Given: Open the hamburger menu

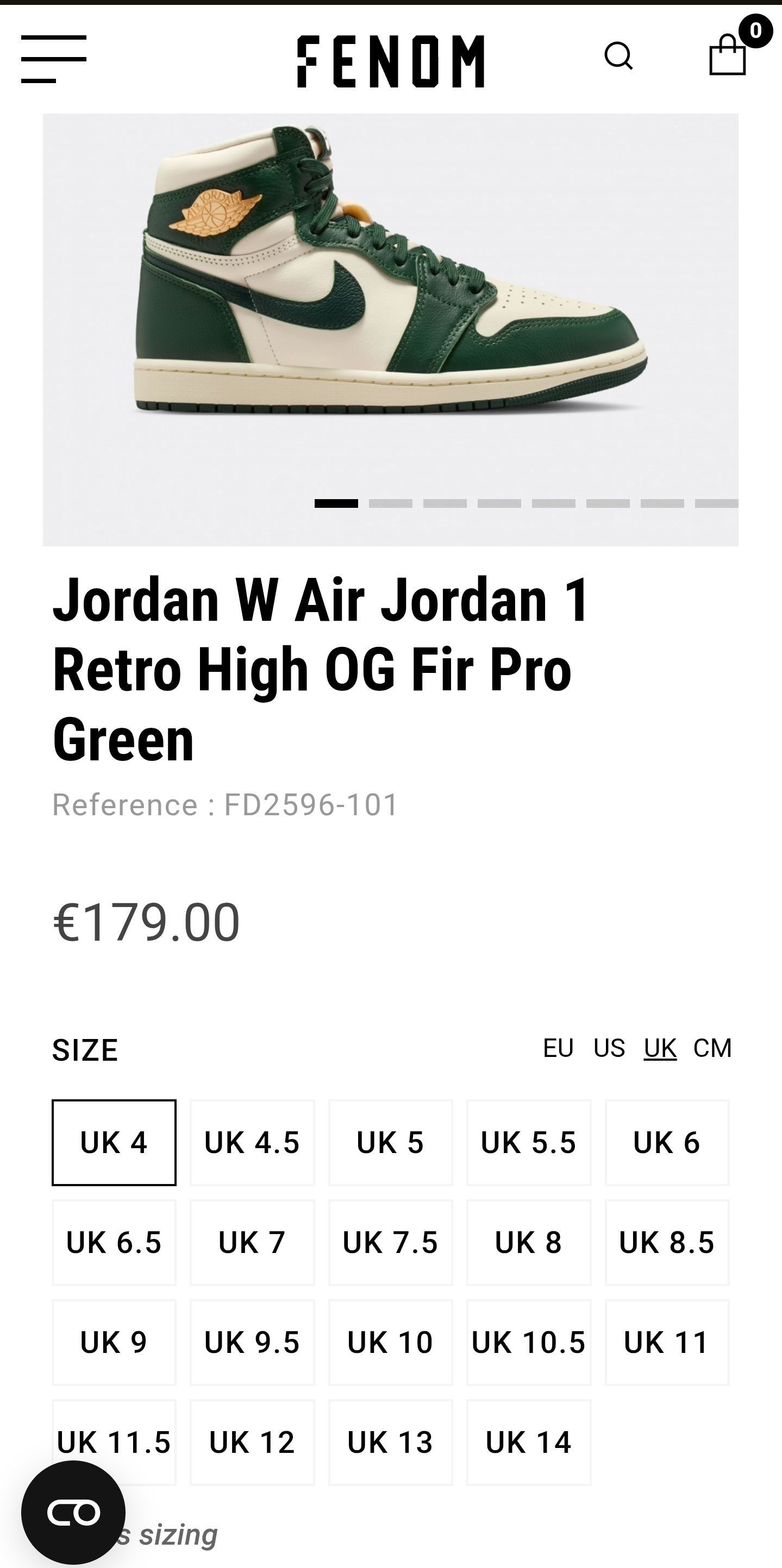Looking at the screenshot, I should (x=54, y=59).
